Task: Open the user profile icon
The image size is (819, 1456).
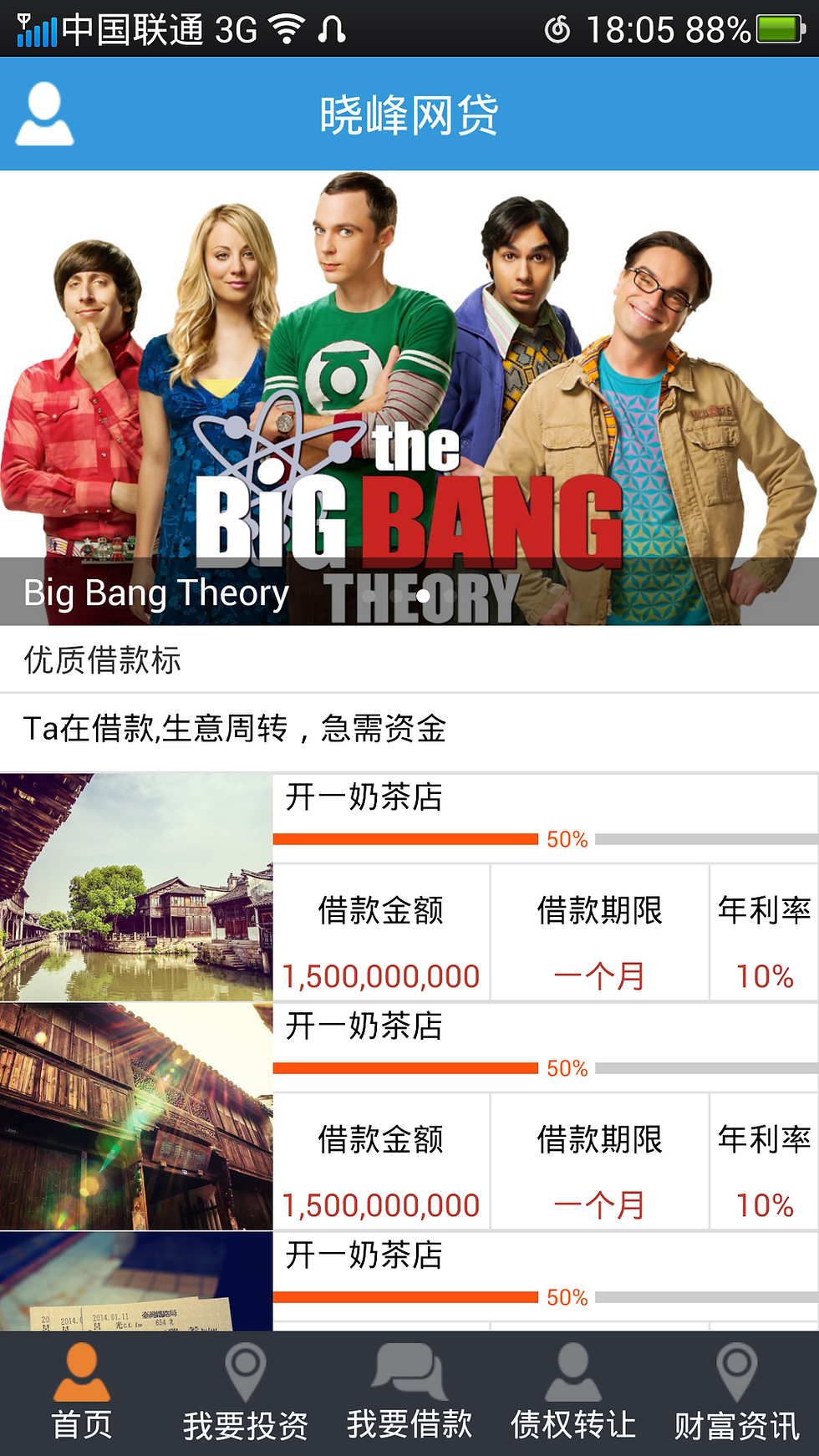Action: tap(45, 115)
